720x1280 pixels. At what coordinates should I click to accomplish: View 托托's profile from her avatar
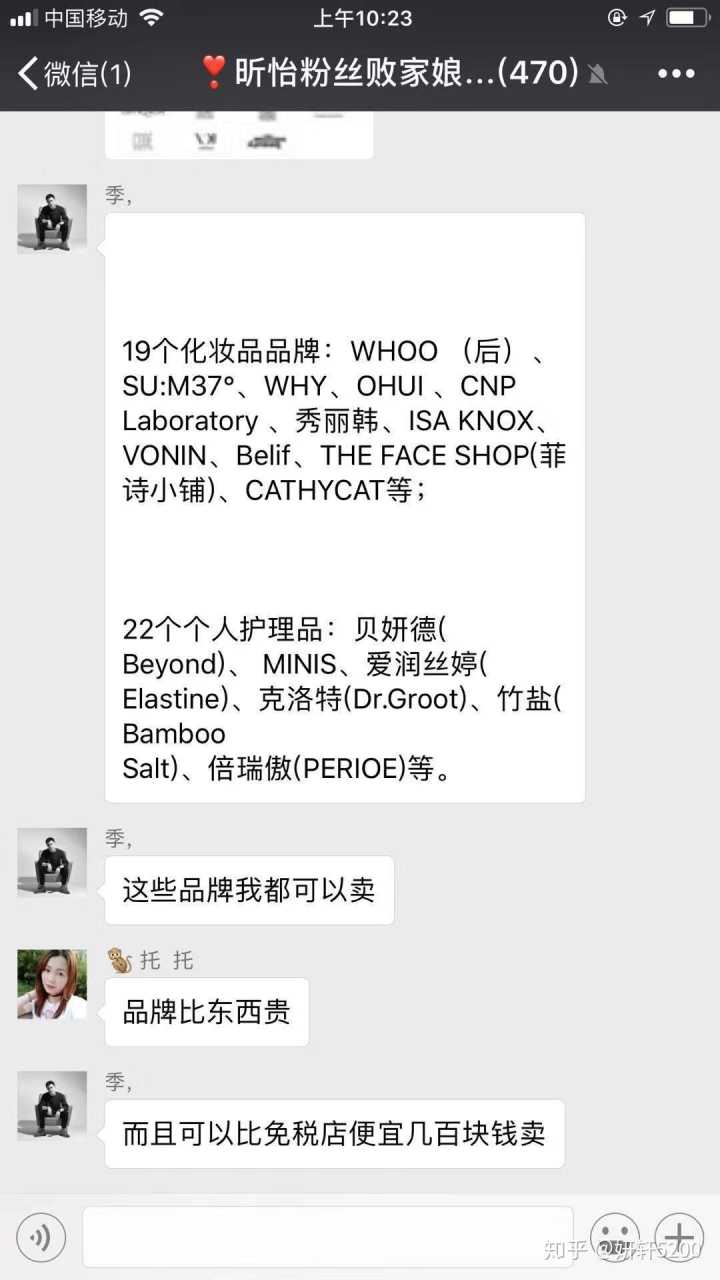click(52, 985)
